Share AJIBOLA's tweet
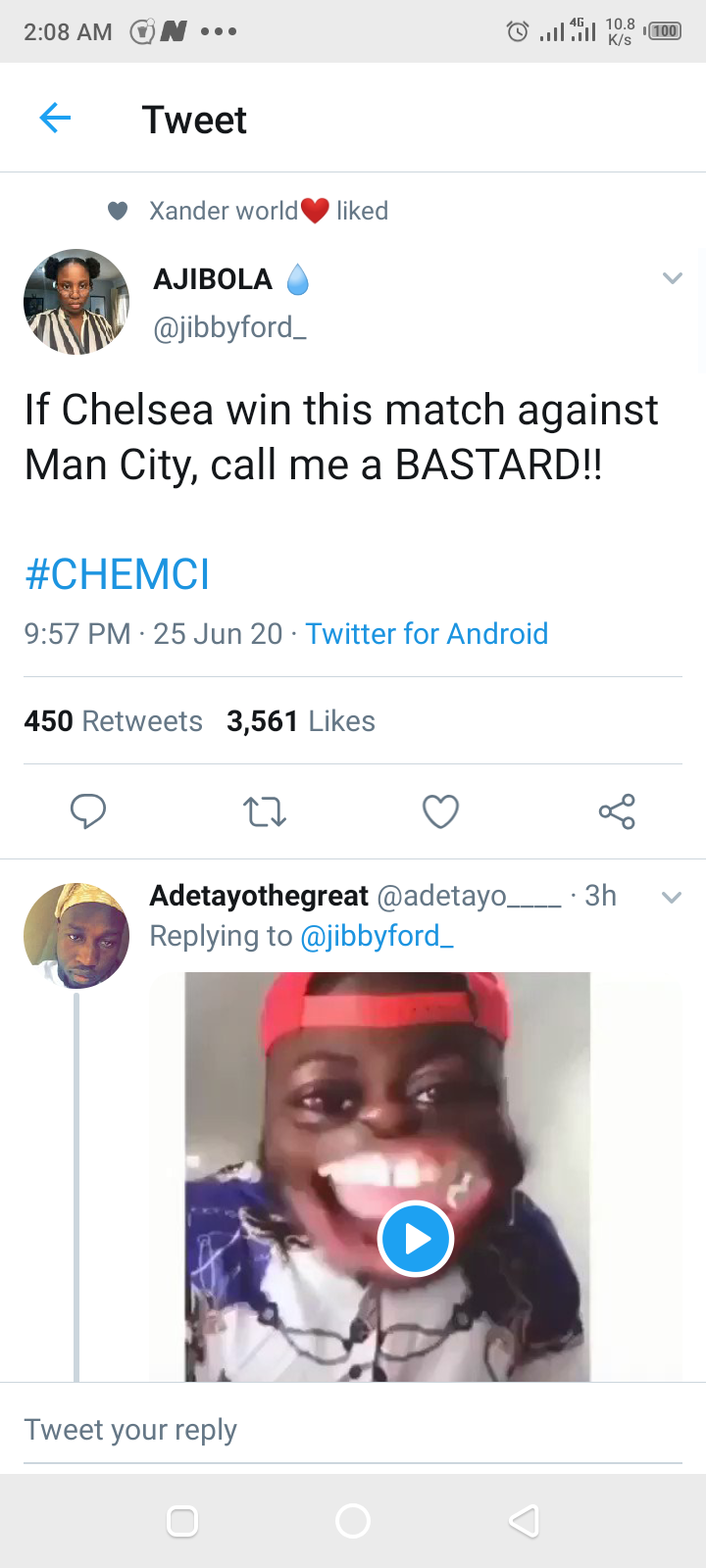The width and height of the screenshot is (706, 1568). pos(617,811)
